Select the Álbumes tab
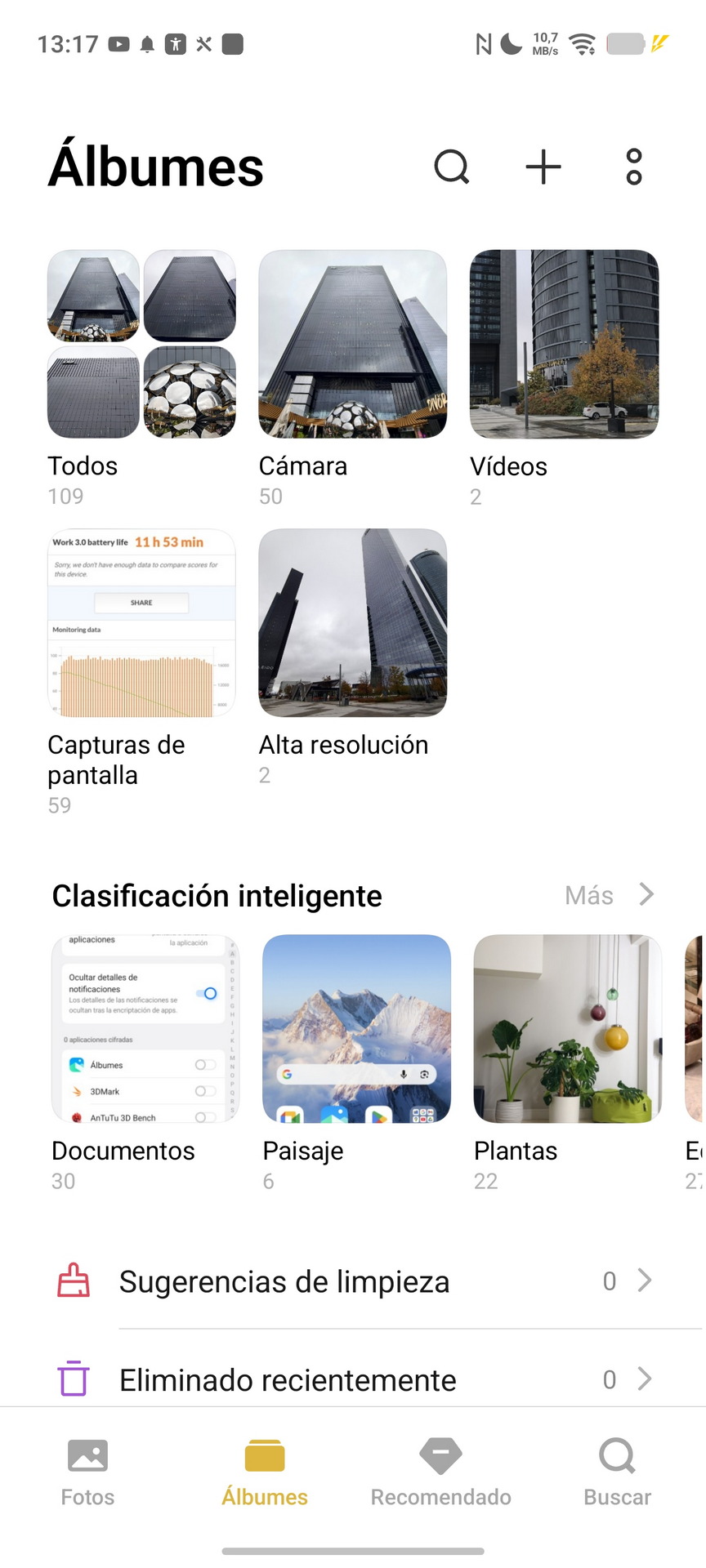Viewport: 706px width, 1568px height. pyautogui.click(x=265, y=1472)
